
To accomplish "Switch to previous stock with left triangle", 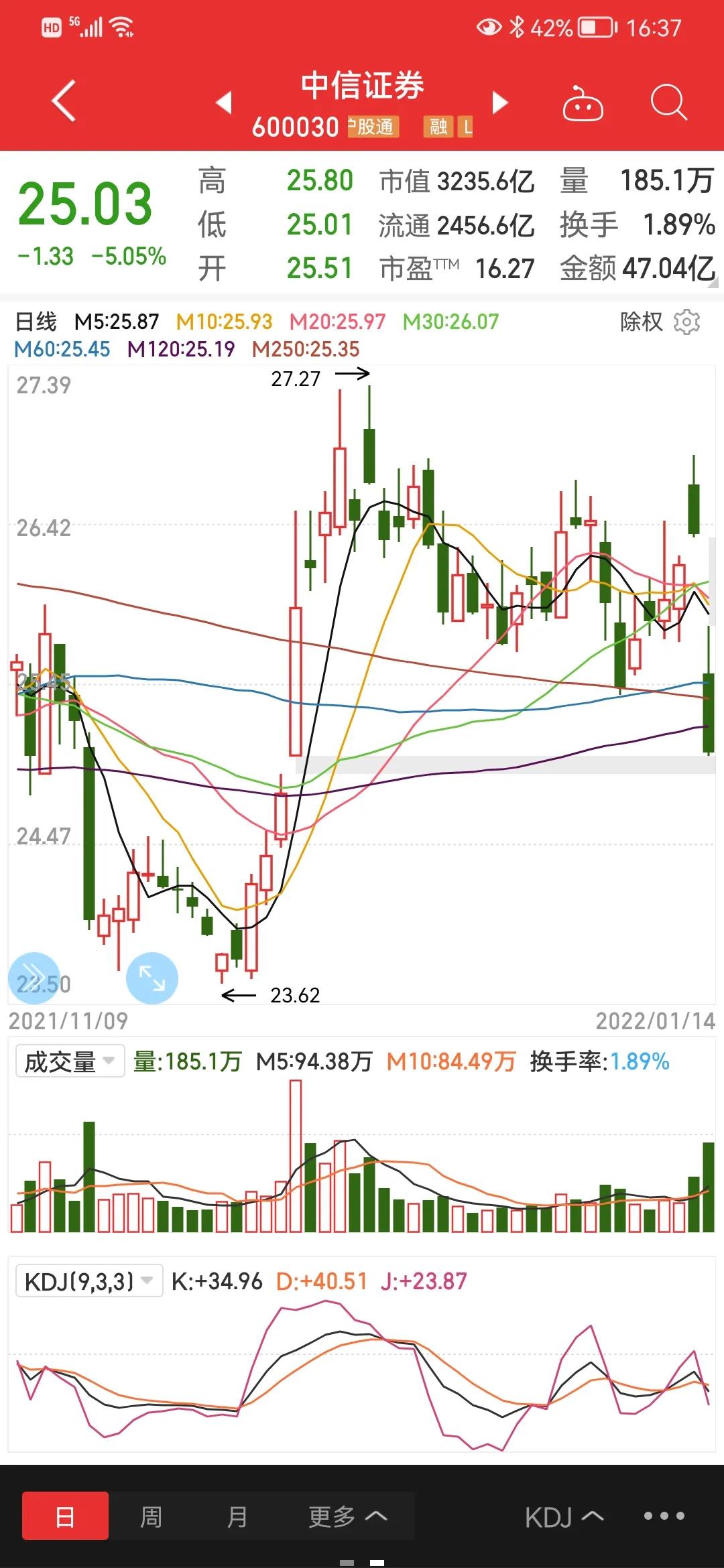I will click(225, 104).
